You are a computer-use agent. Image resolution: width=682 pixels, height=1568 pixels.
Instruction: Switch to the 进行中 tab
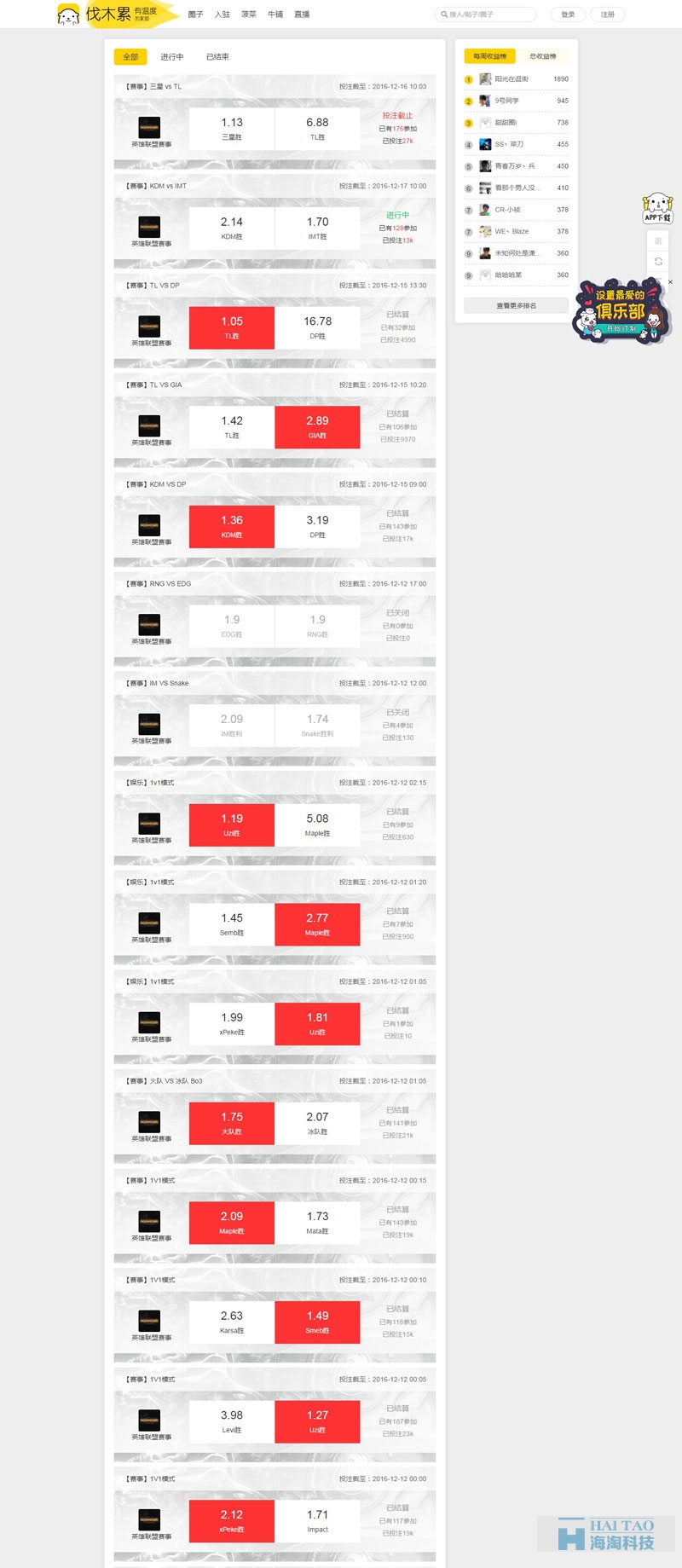(172, 57)
